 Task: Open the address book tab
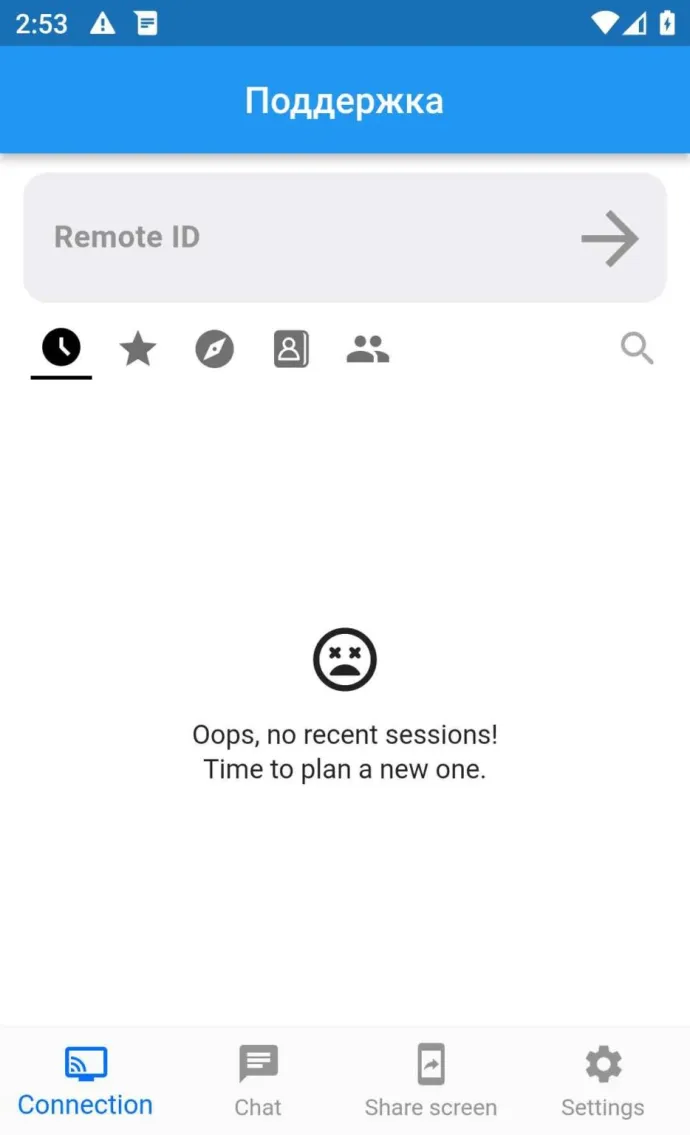coord(291,349)
